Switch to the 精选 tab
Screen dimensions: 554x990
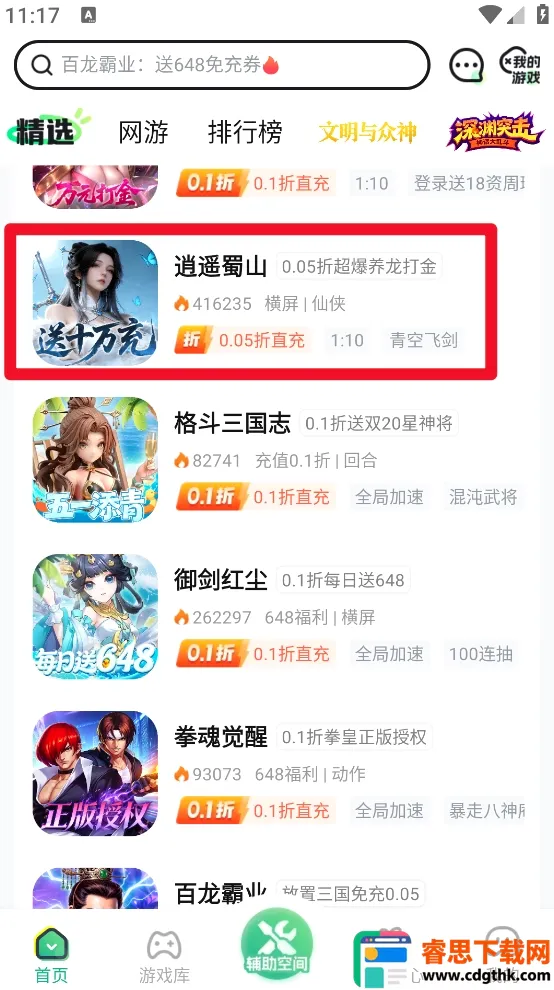(47, 129)
